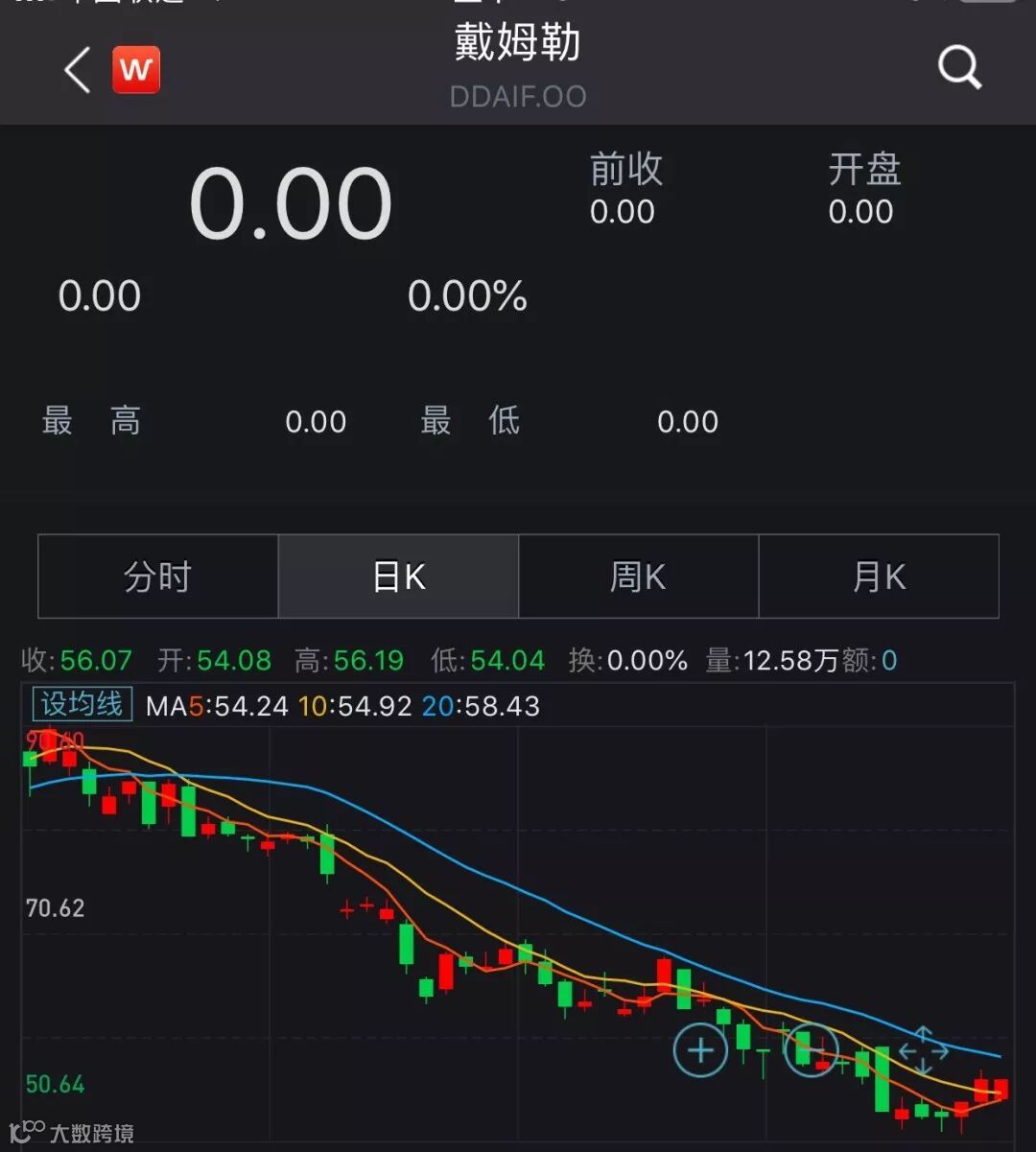Switch to the 分时 chart tab
The height and width of the screenshot is (1152, 1036).
point(158,576)
